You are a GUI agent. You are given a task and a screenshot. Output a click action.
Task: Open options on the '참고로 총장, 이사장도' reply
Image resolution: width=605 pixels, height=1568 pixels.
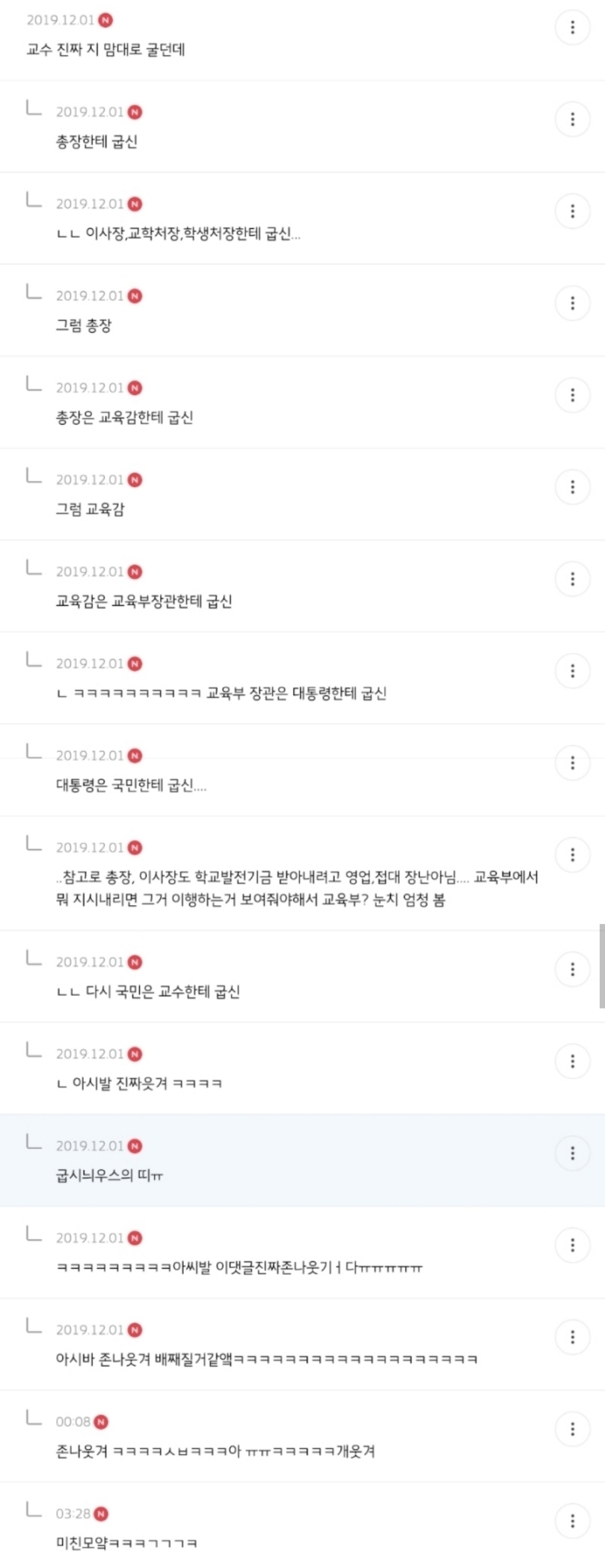572,855
